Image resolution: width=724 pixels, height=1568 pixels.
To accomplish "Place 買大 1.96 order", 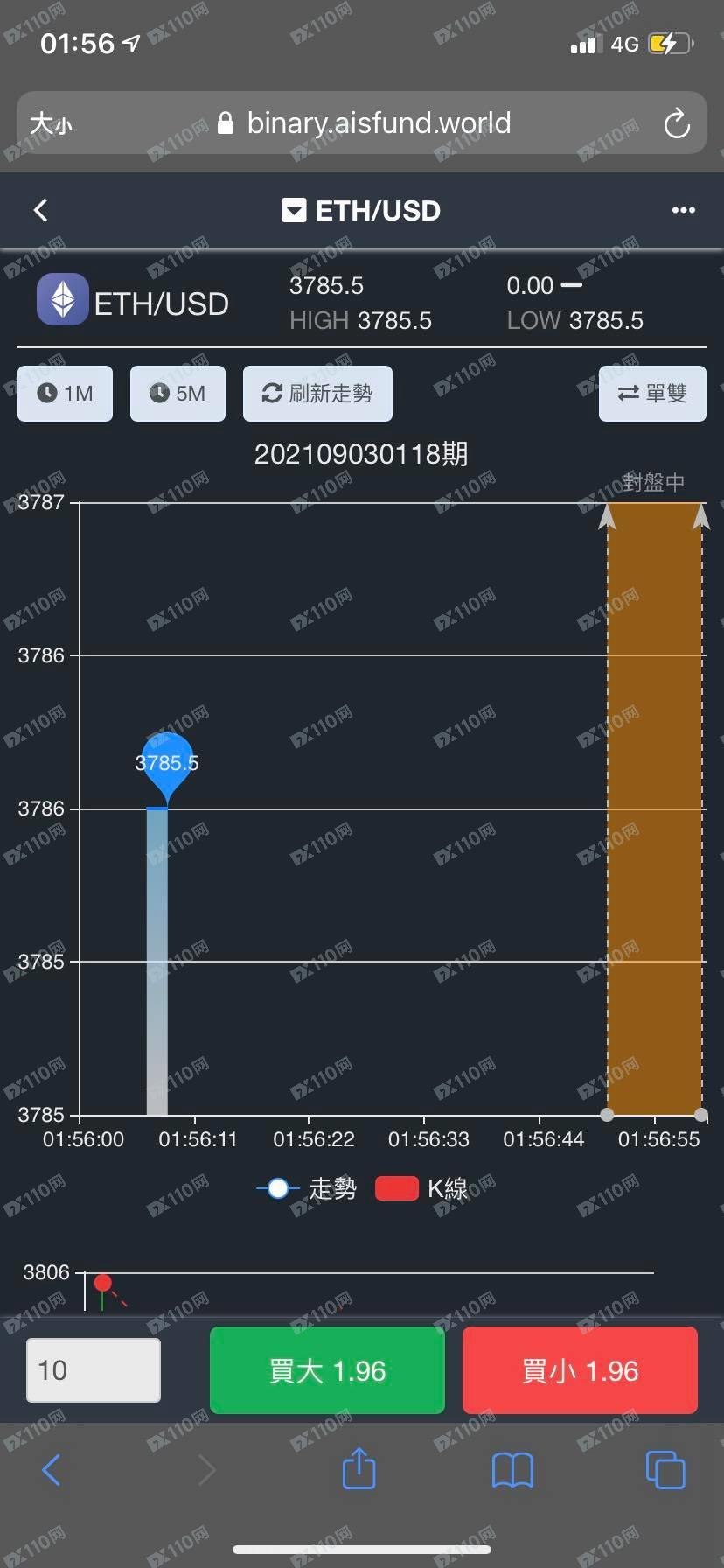I will 327,1370.
